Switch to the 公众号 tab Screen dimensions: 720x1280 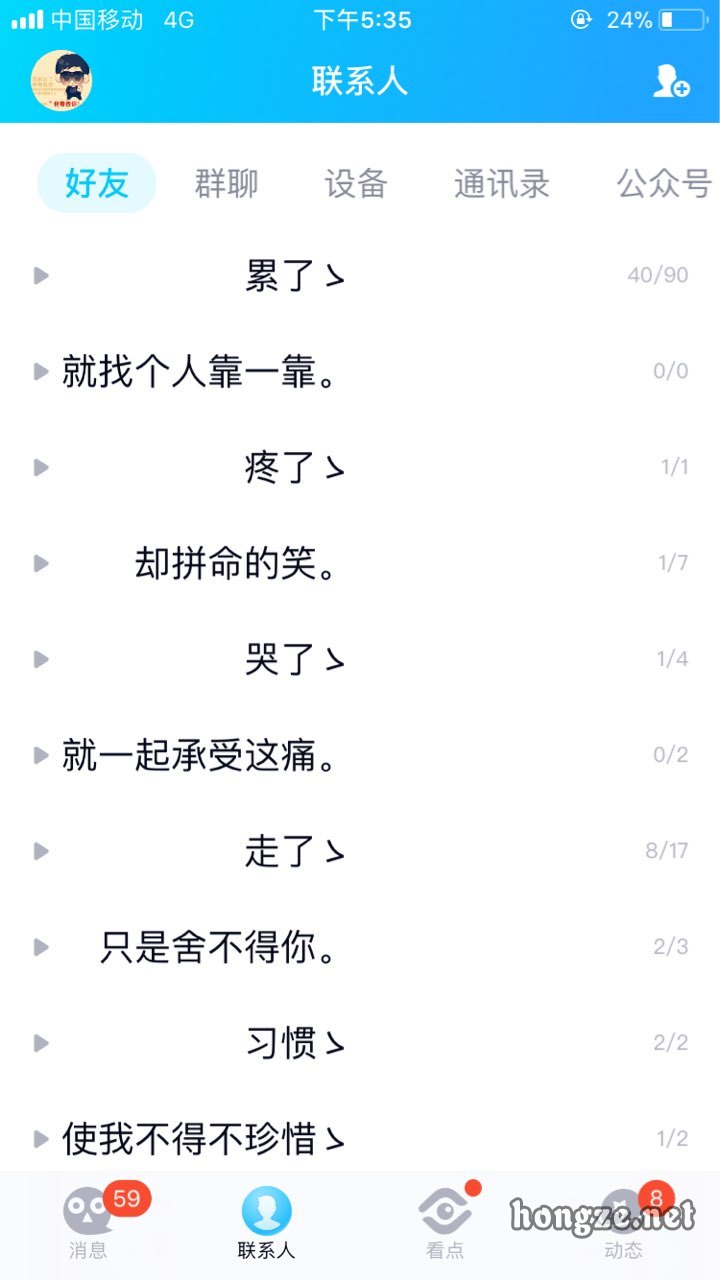coord(664,183)
